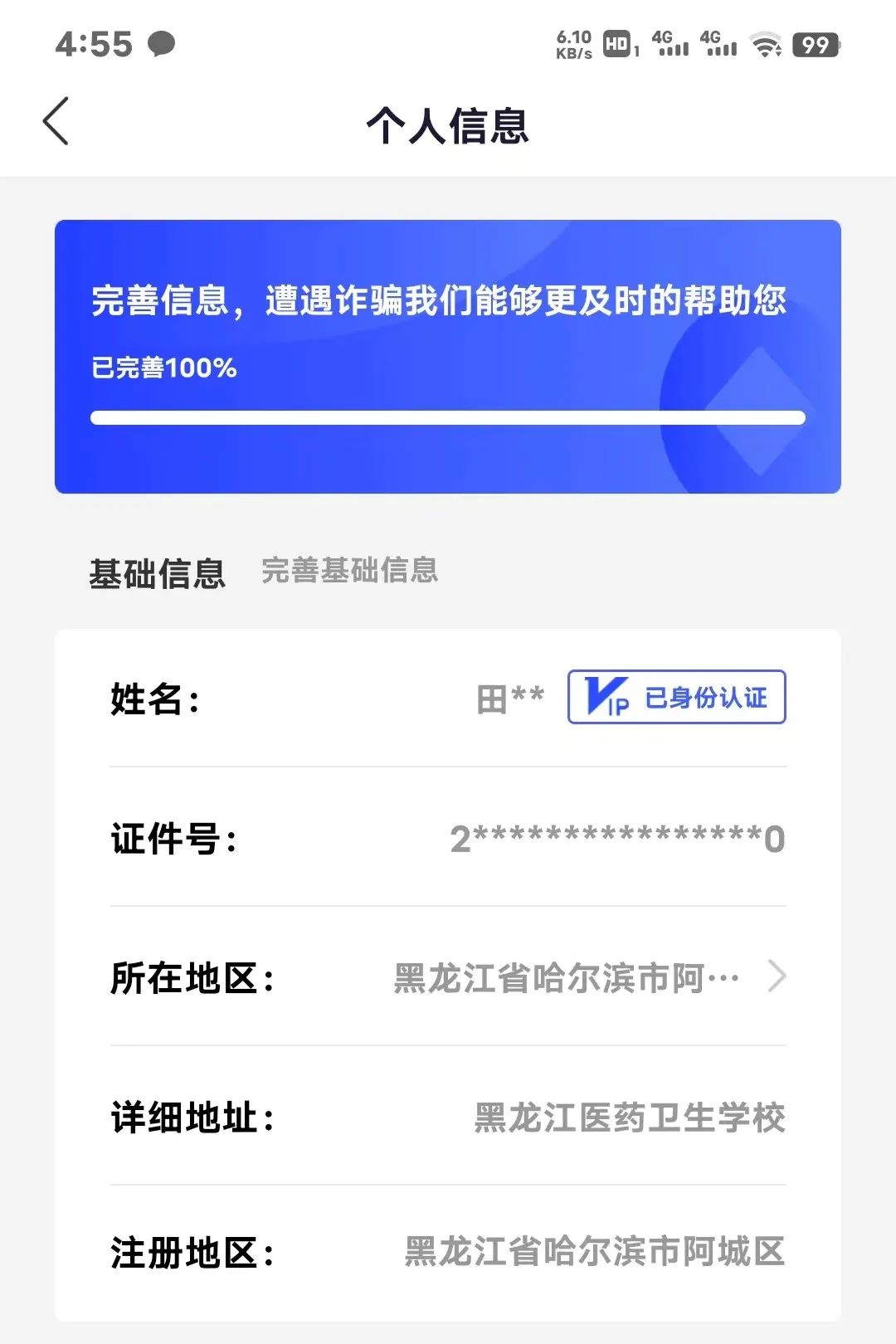This screenshot has width=896, height=1344.
Task: Go back from 个人信息 page
Action: coord(56,121)
